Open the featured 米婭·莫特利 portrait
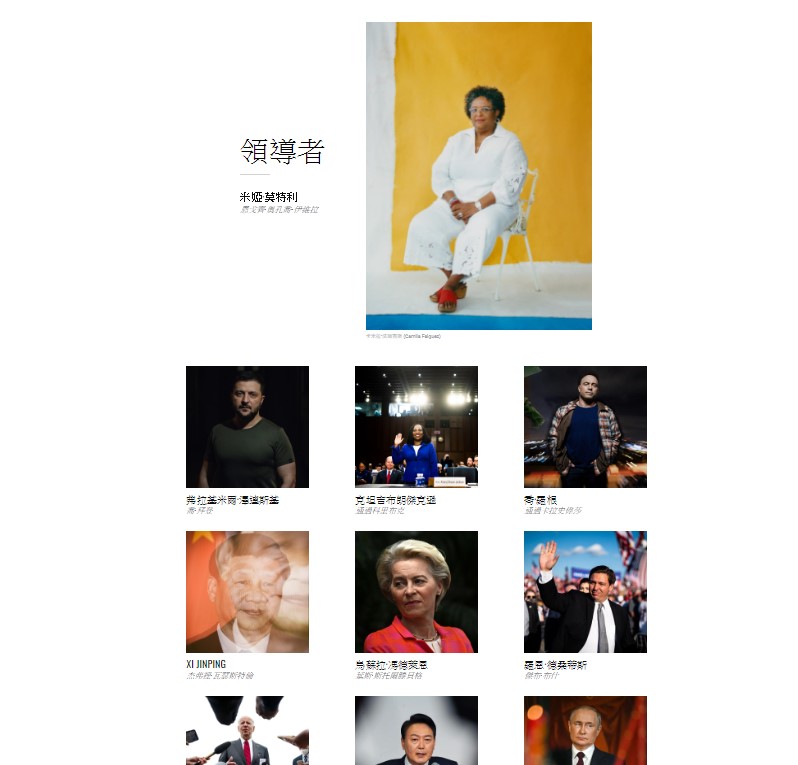The width and height of the screenshot is (798, 765). coord(478,175)
